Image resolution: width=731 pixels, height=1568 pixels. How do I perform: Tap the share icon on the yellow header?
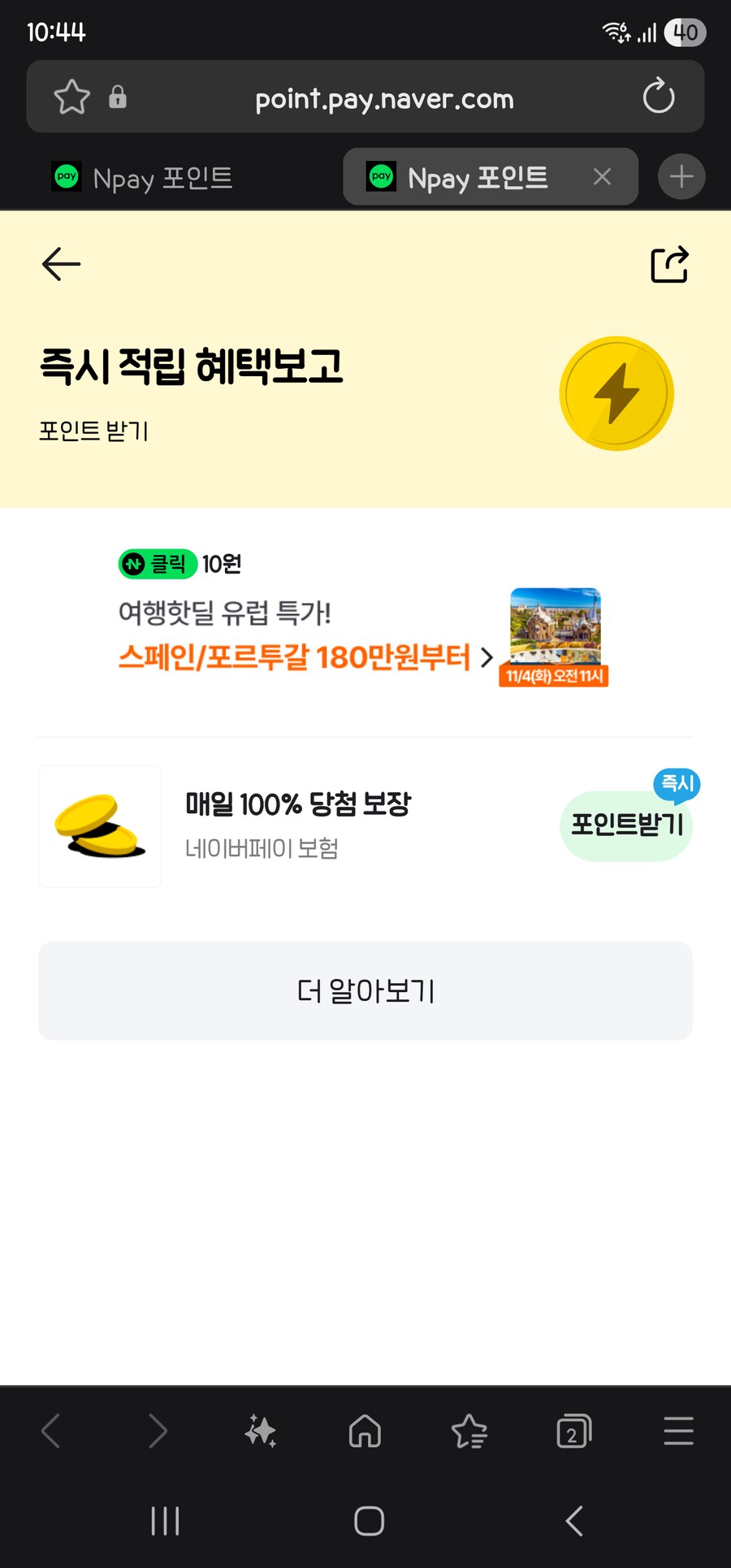(x=669, y=264)
